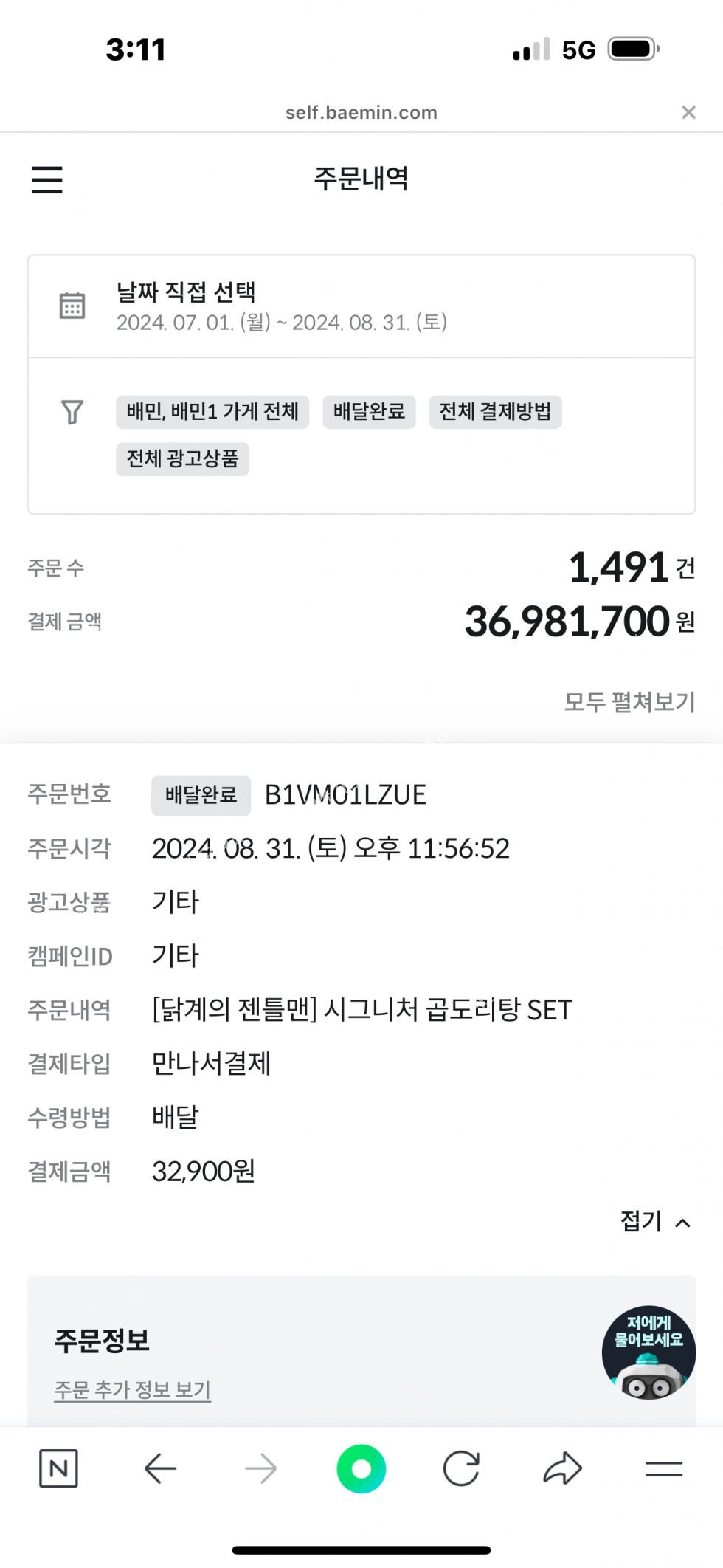
Task: Tap the 배민, 배민1 가게 전체 filter chip
Action: click(212, 412)
